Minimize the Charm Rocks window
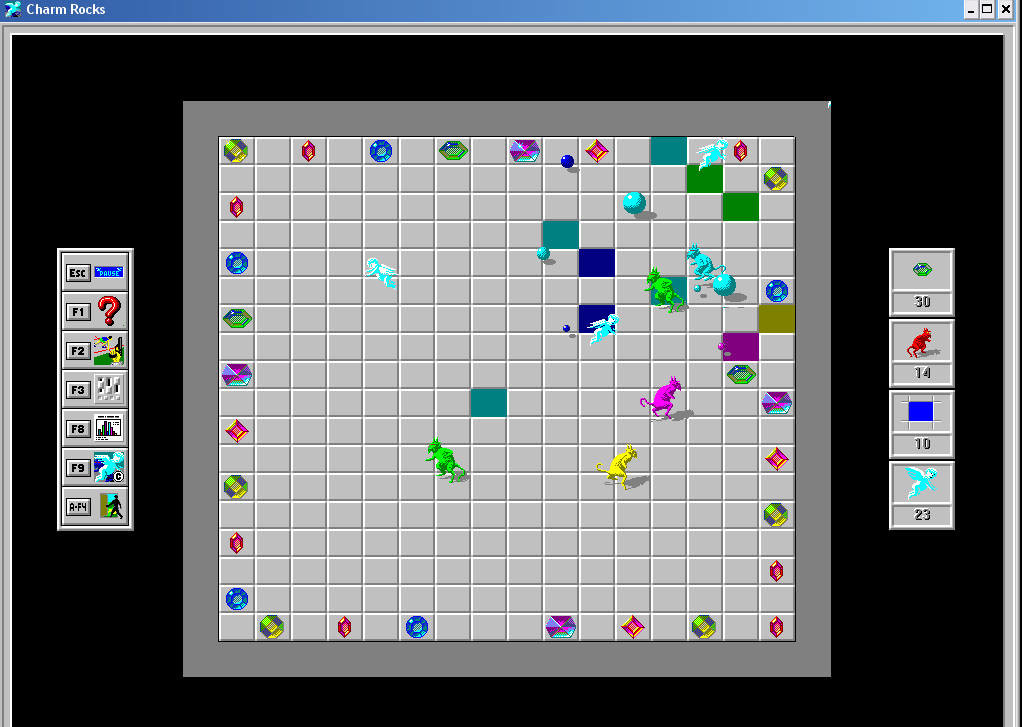The width and height of the screenshot is (1022, 727). click(x=971, y=9)
